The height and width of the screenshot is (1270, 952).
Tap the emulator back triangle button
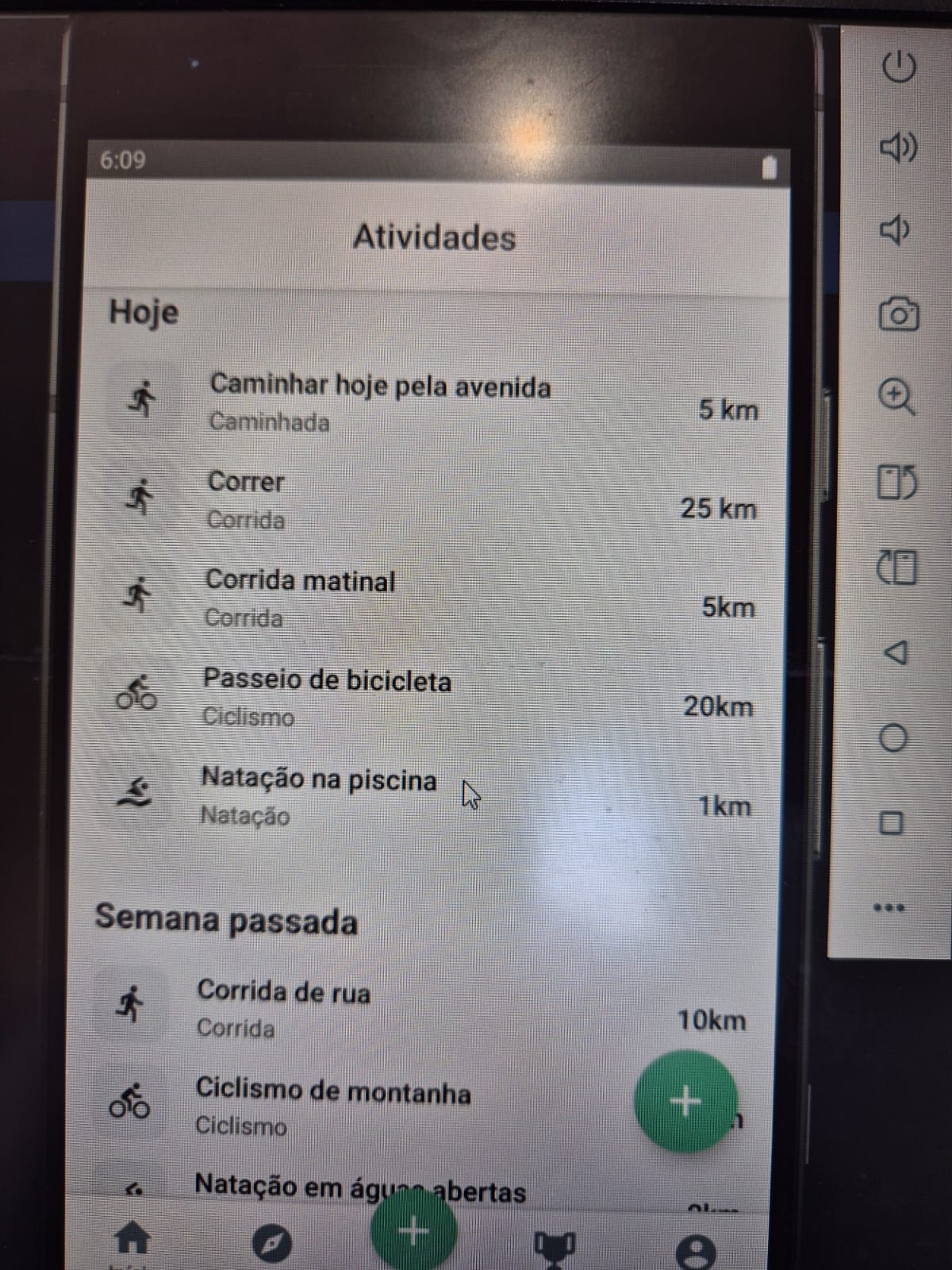tap(895, 653)
